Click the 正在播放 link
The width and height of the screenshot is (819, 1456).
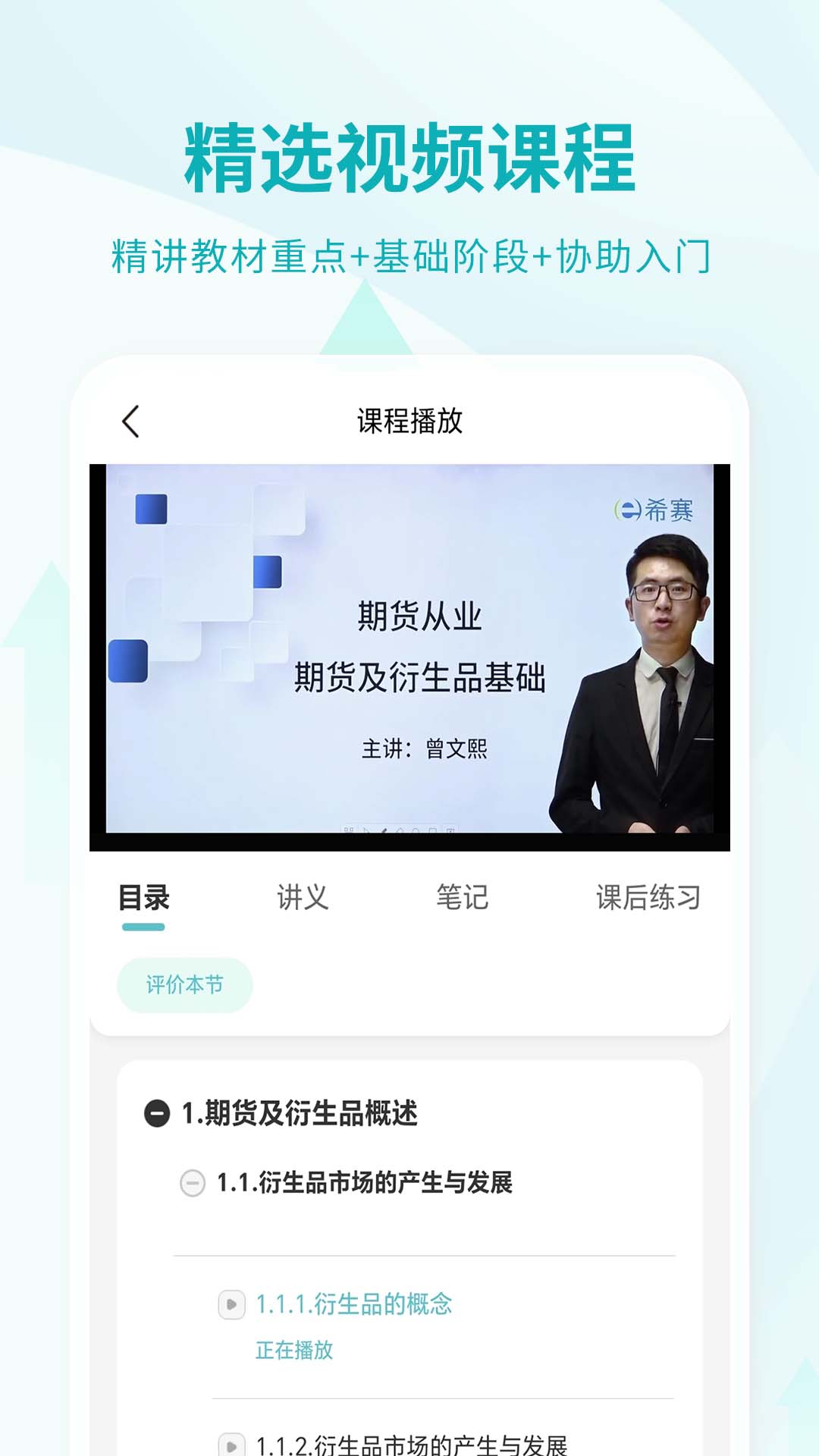[x=296, y=1349]
